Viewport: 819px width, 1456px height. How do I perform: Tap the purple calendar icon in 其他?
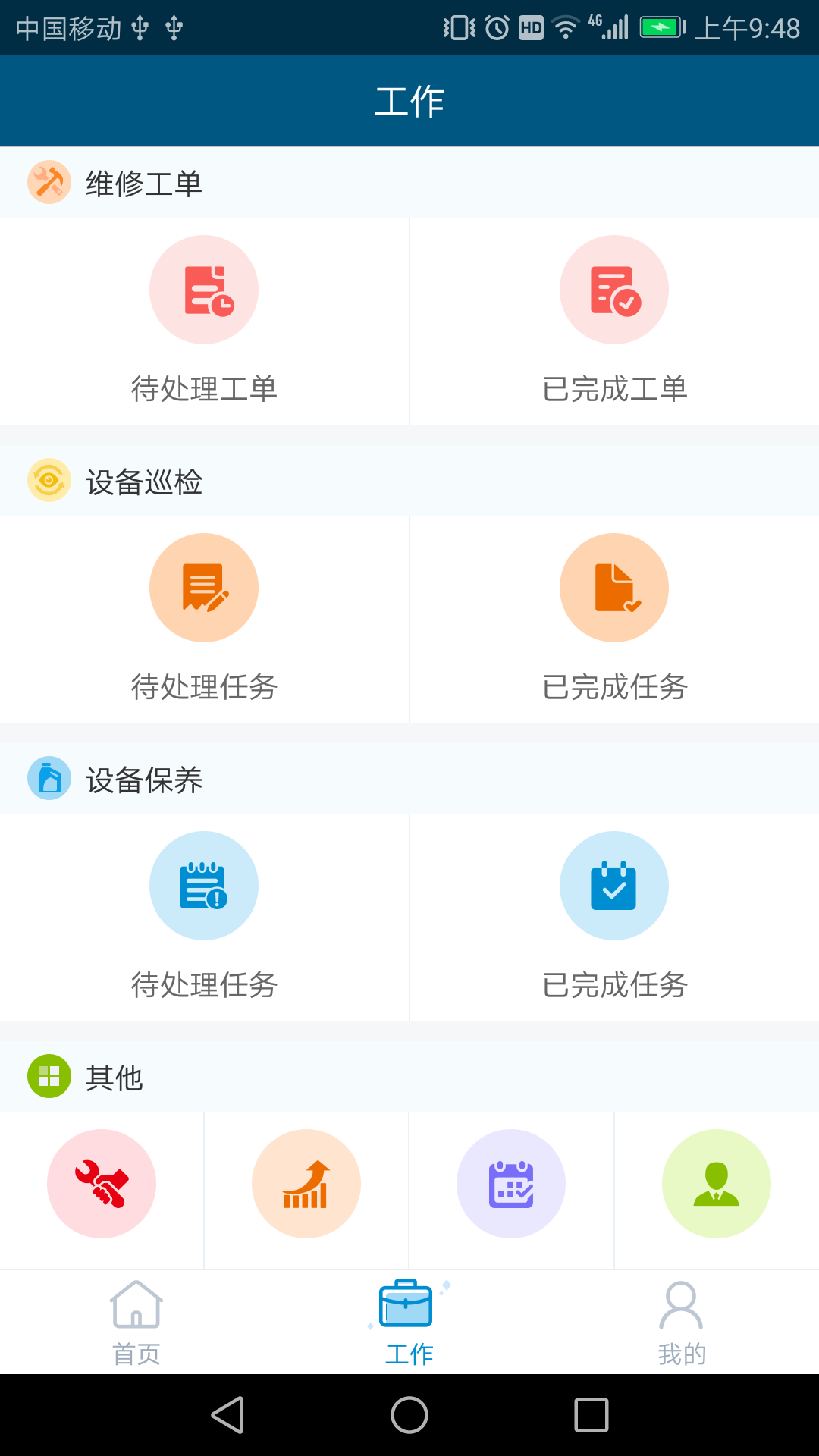[x=511, y=1184]
